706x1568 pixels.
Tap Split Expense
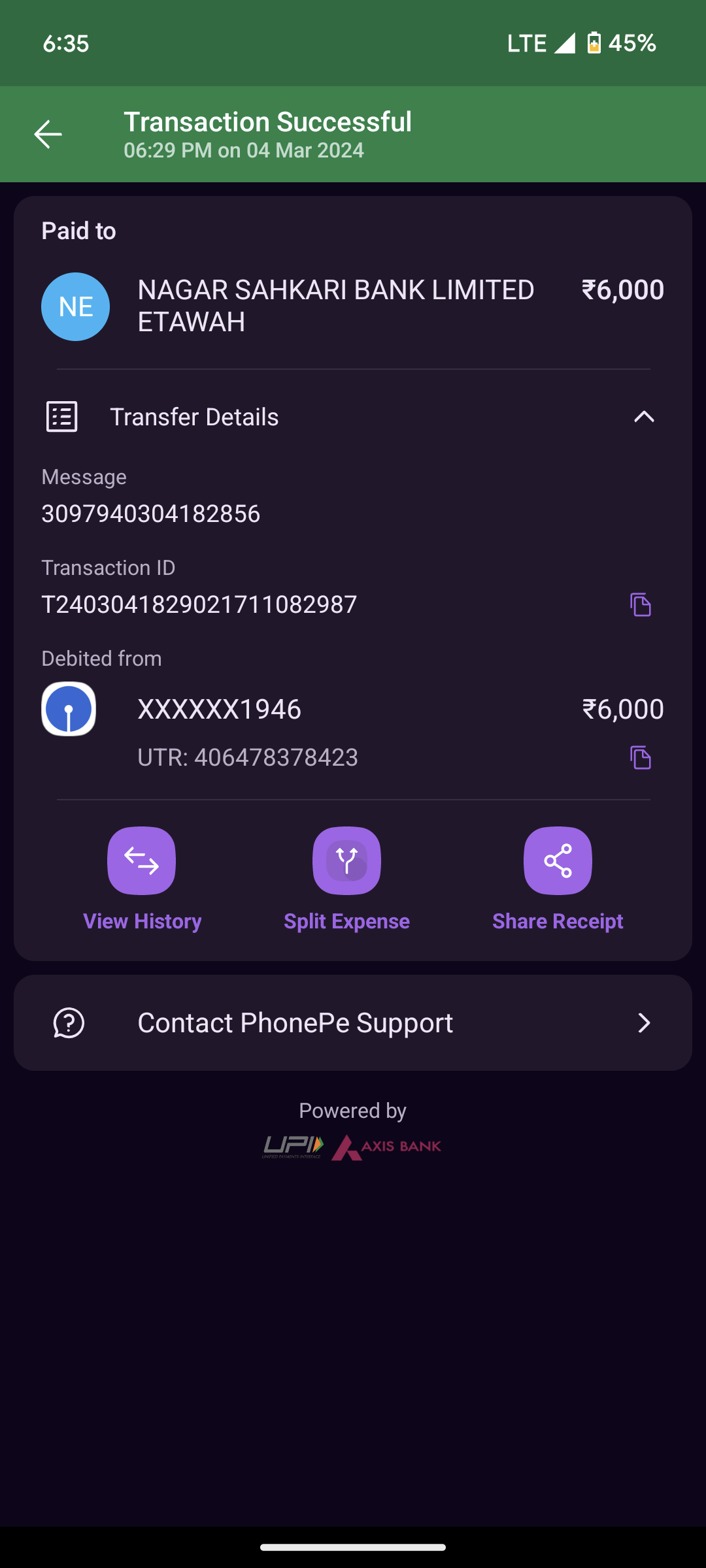pyautogui.click(x=346, y=861)
